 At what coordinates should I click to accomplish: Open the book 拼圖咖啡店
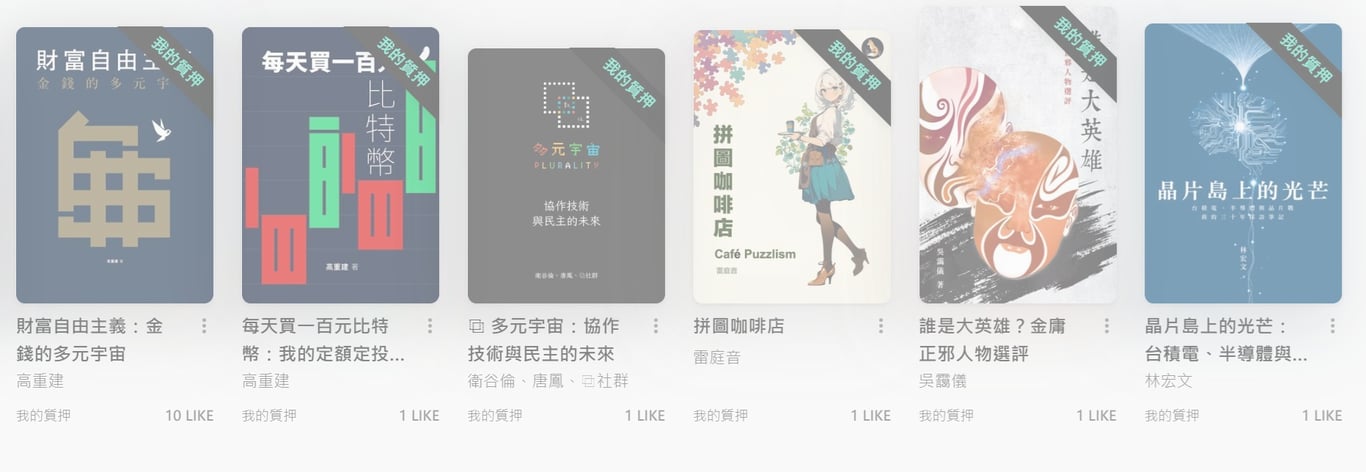coord(791,167)
